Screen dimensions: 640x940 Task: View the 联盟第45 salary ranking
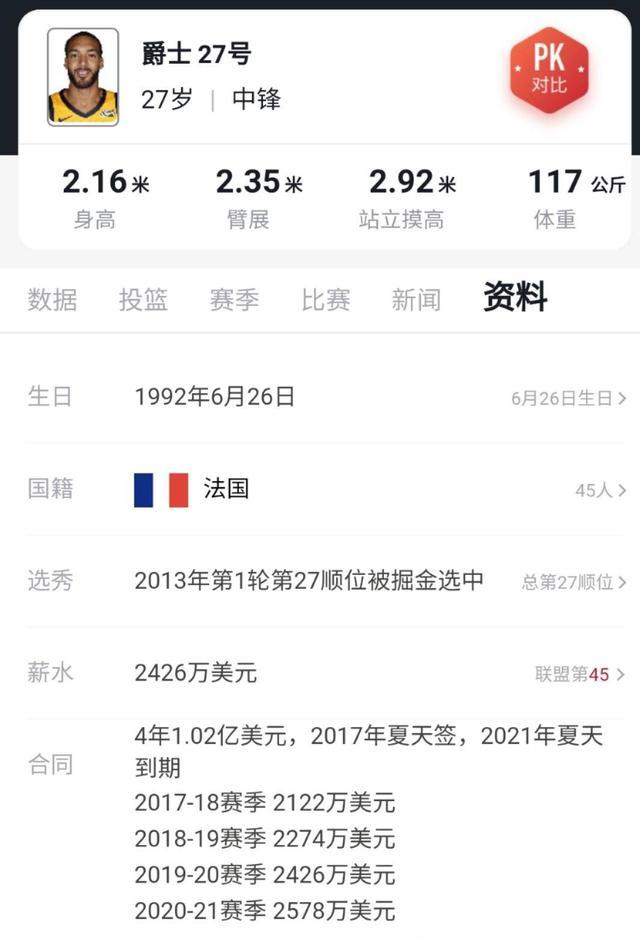pyautogui.click(x=580, y=674)
